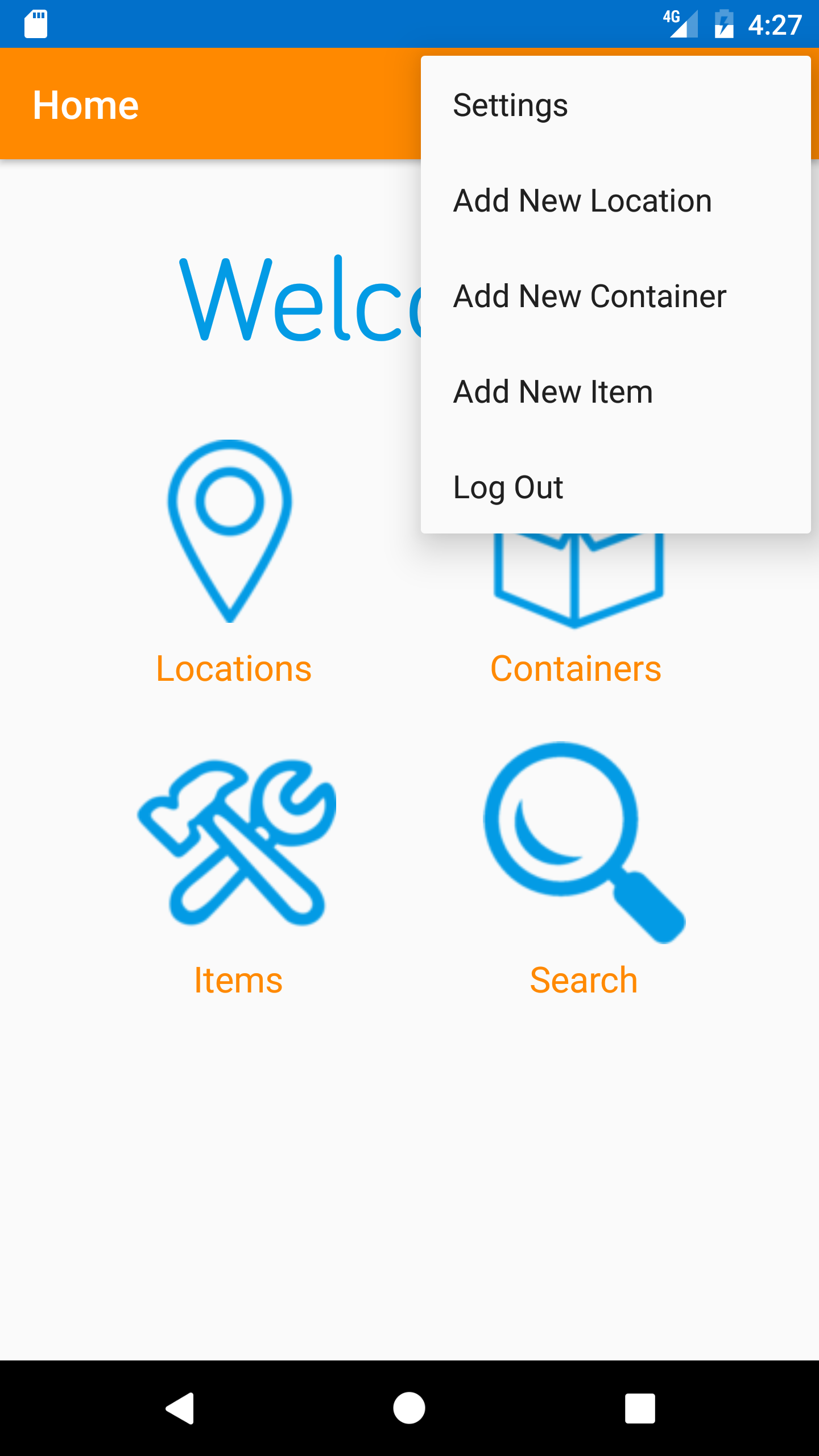Open Settings from the overflow menu
819x1456 pixels.
[615, 105]
